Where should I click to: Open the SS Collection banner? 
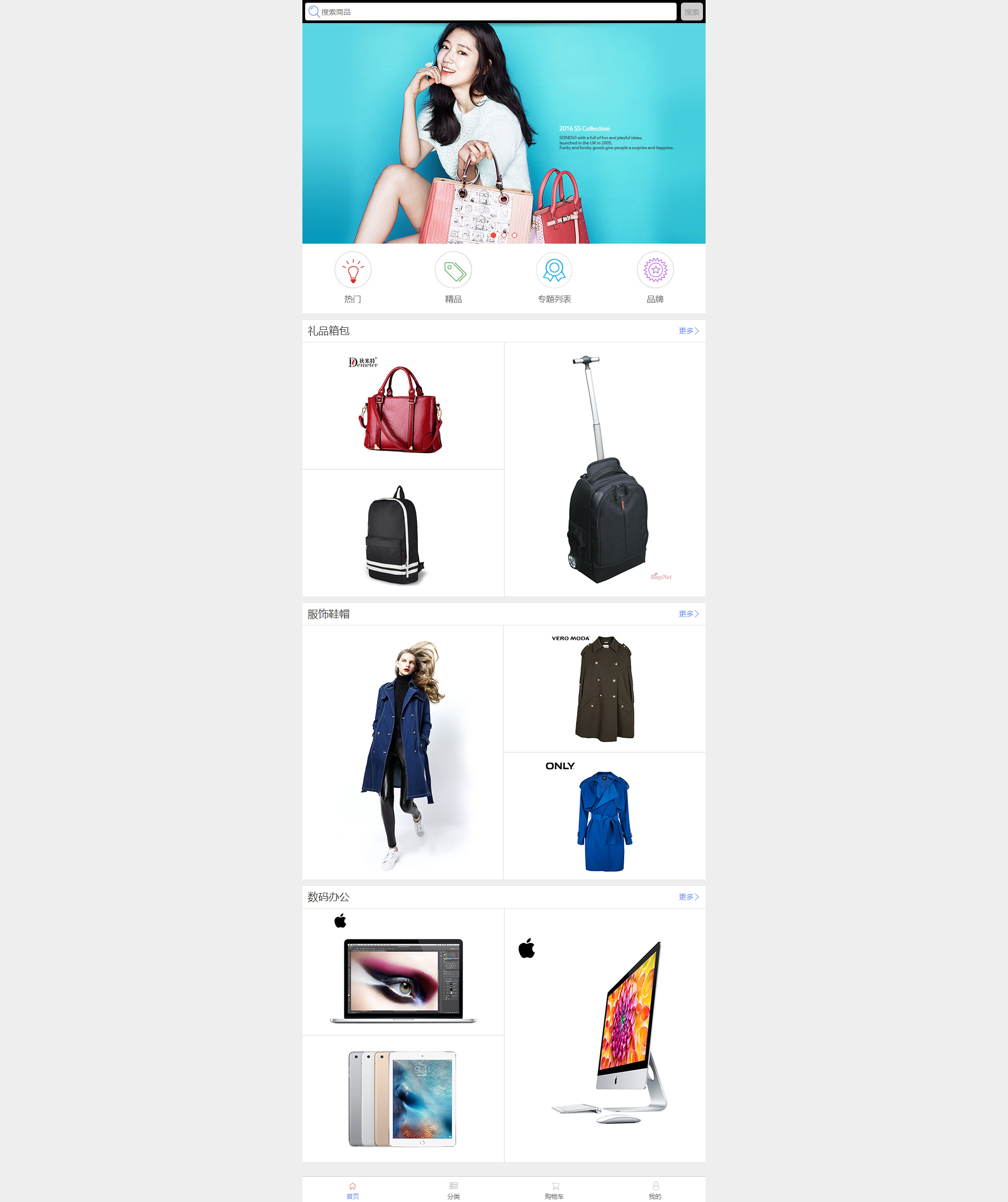click(503, 133)
